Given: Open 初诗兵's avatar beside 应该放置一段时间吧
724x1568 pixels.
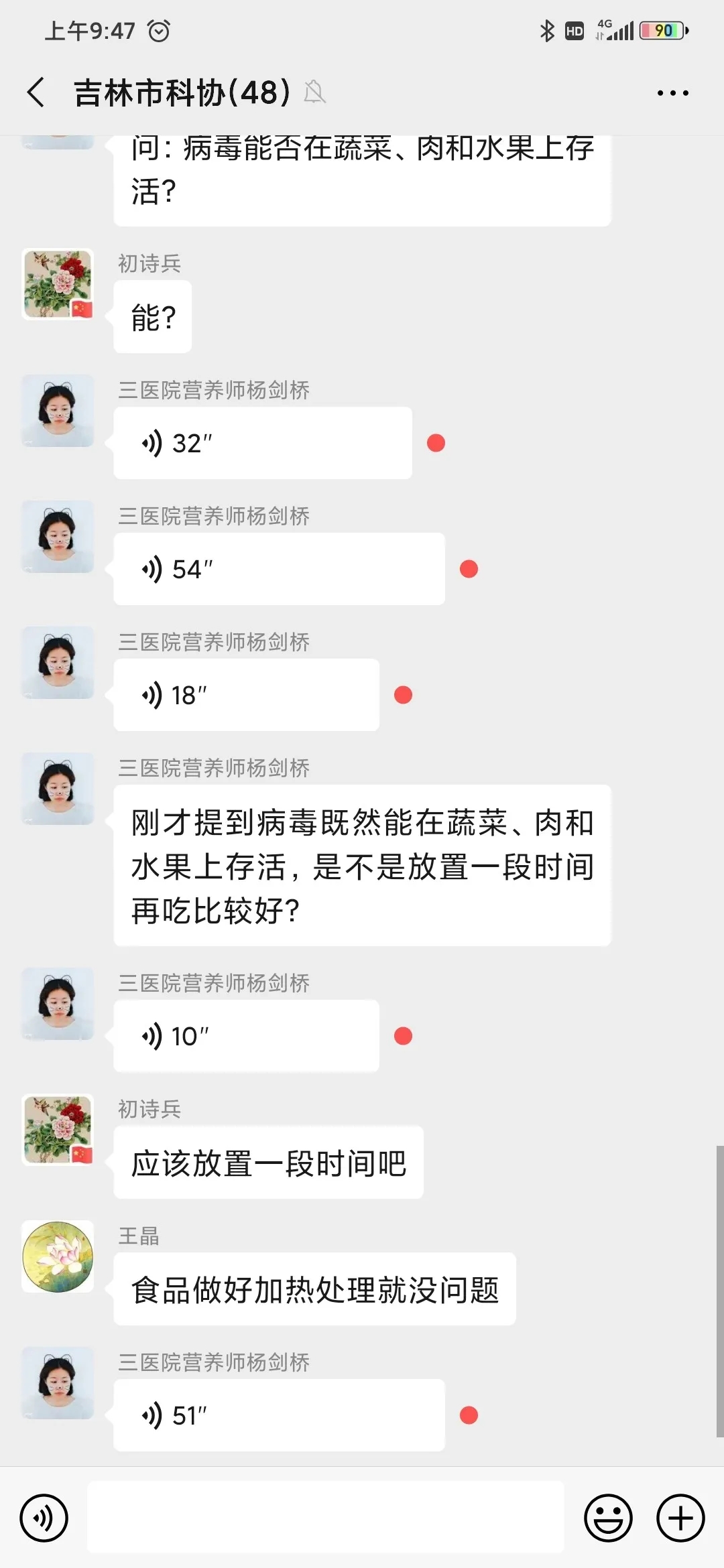Looking at the screenshot, I should [x=58, y=1130].
